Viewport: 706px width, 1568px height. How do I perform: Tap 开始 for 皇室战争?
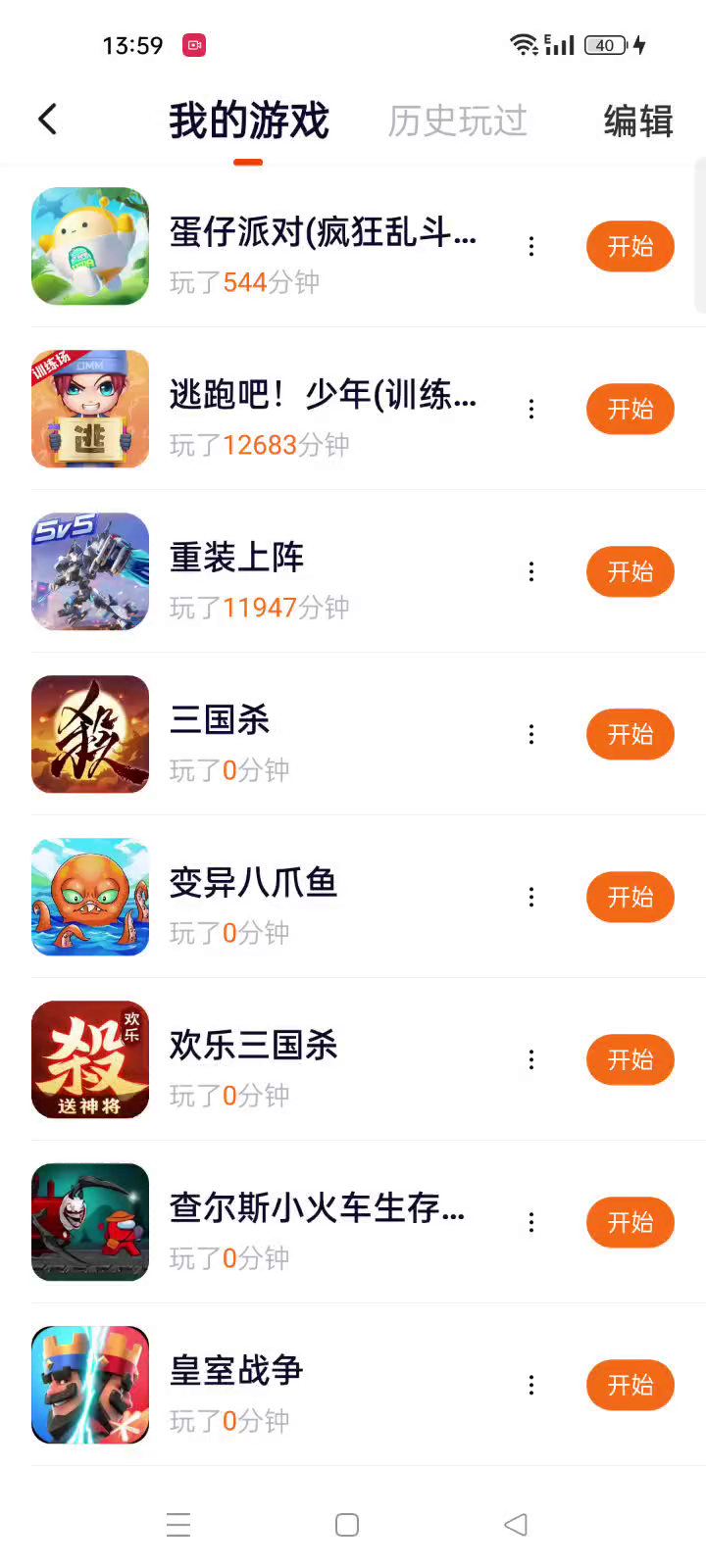pos(630,1385)
